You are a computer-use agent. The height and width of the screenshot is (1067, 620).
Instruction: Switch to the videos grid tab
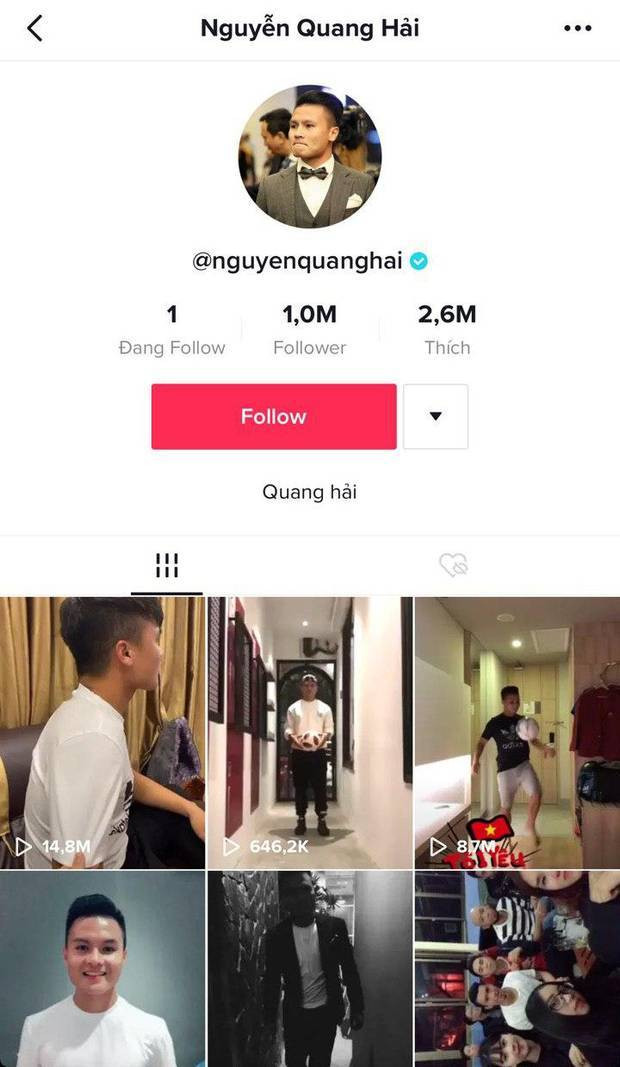pyautogui.click(x=167, y=566)
